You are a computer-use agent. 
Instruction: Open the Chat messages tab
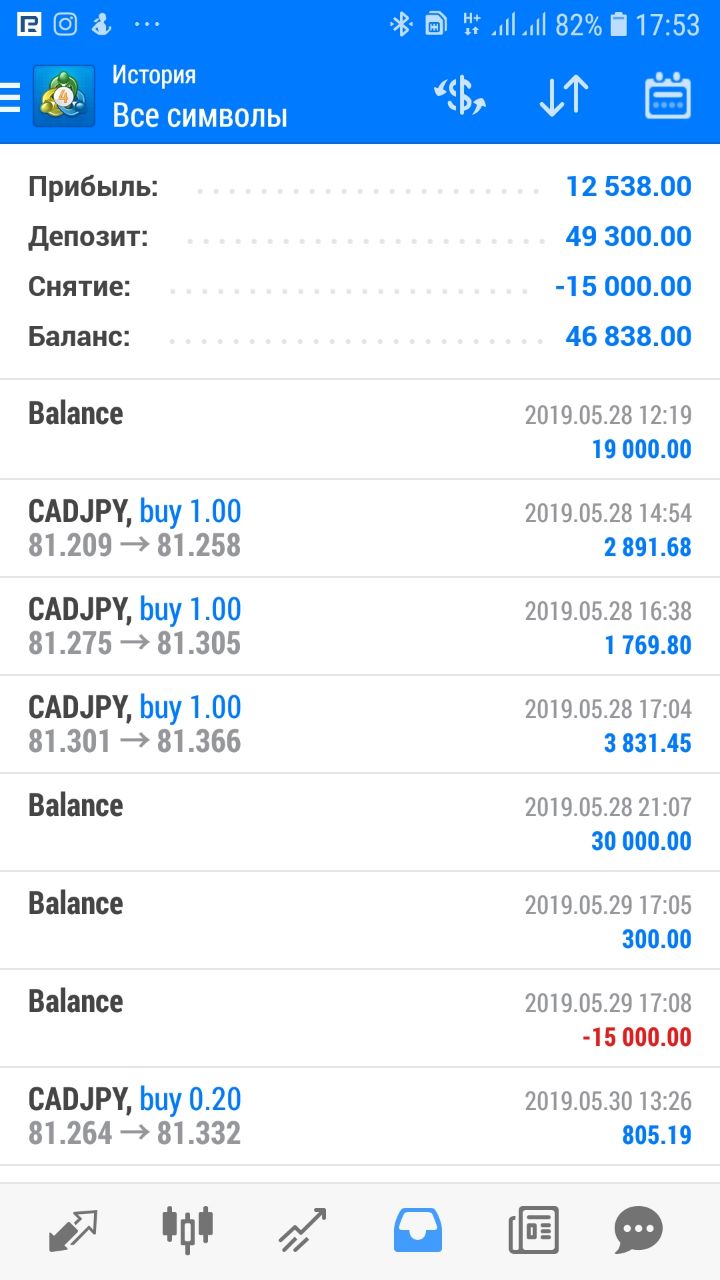pyautogui.click(x=638, y=1231)
